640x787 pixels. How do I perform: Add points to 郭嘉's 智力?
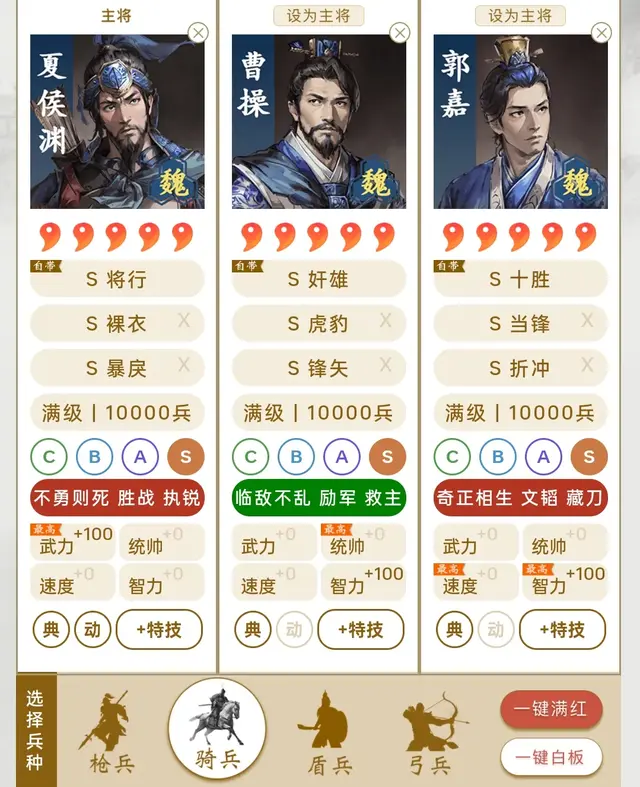click(x=563, y=582)
